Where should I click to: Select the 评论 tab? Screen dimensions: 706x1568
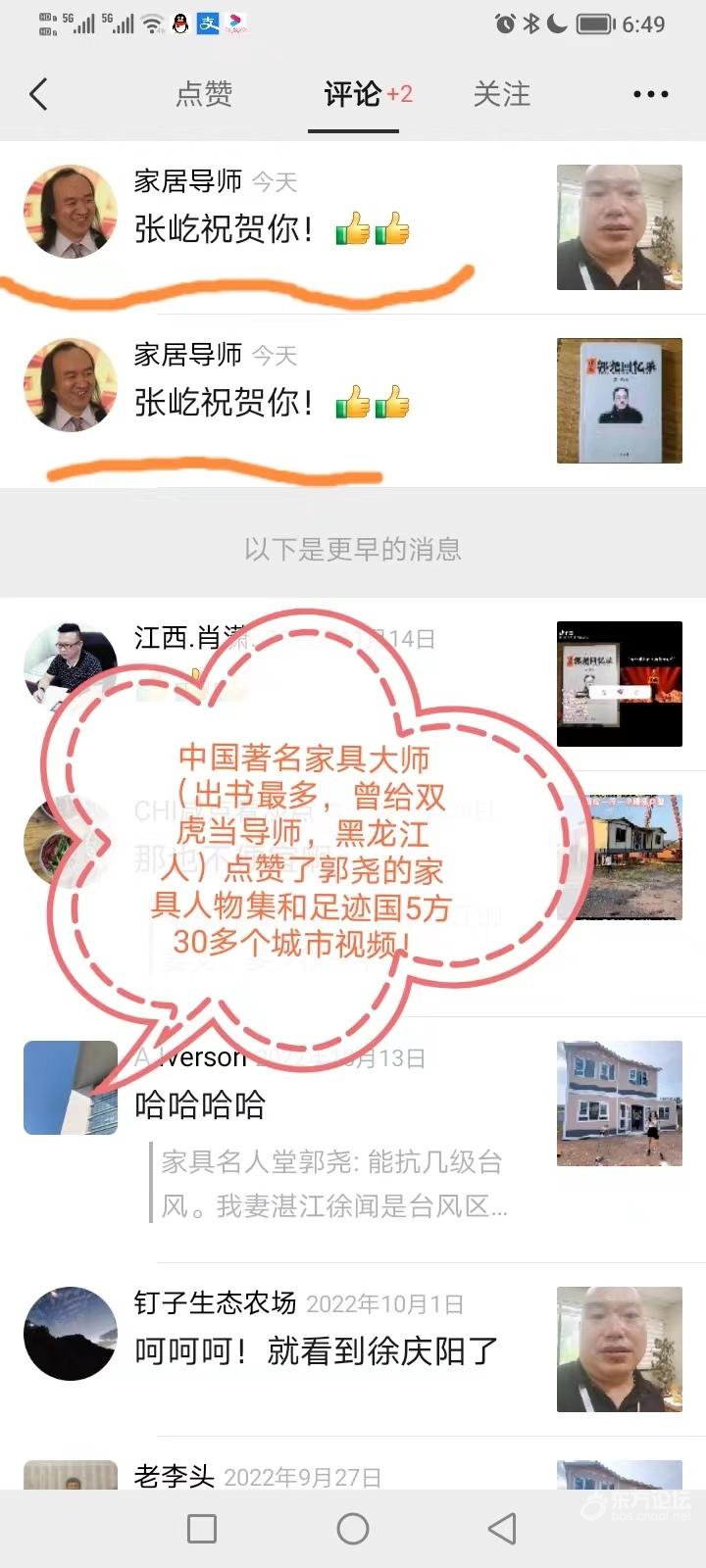pyautogui.click(x=353, y=94)
